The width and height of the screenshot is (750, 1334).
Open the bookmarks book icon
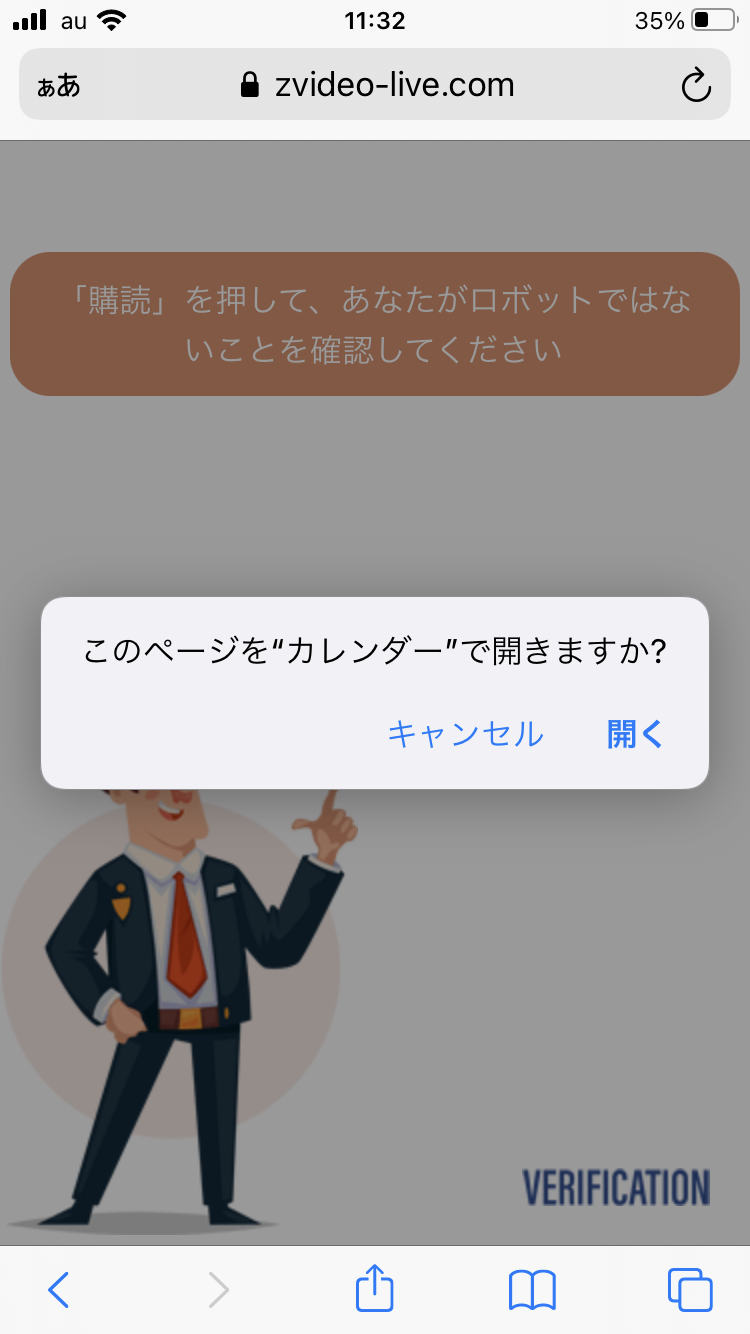point(532,1290)
